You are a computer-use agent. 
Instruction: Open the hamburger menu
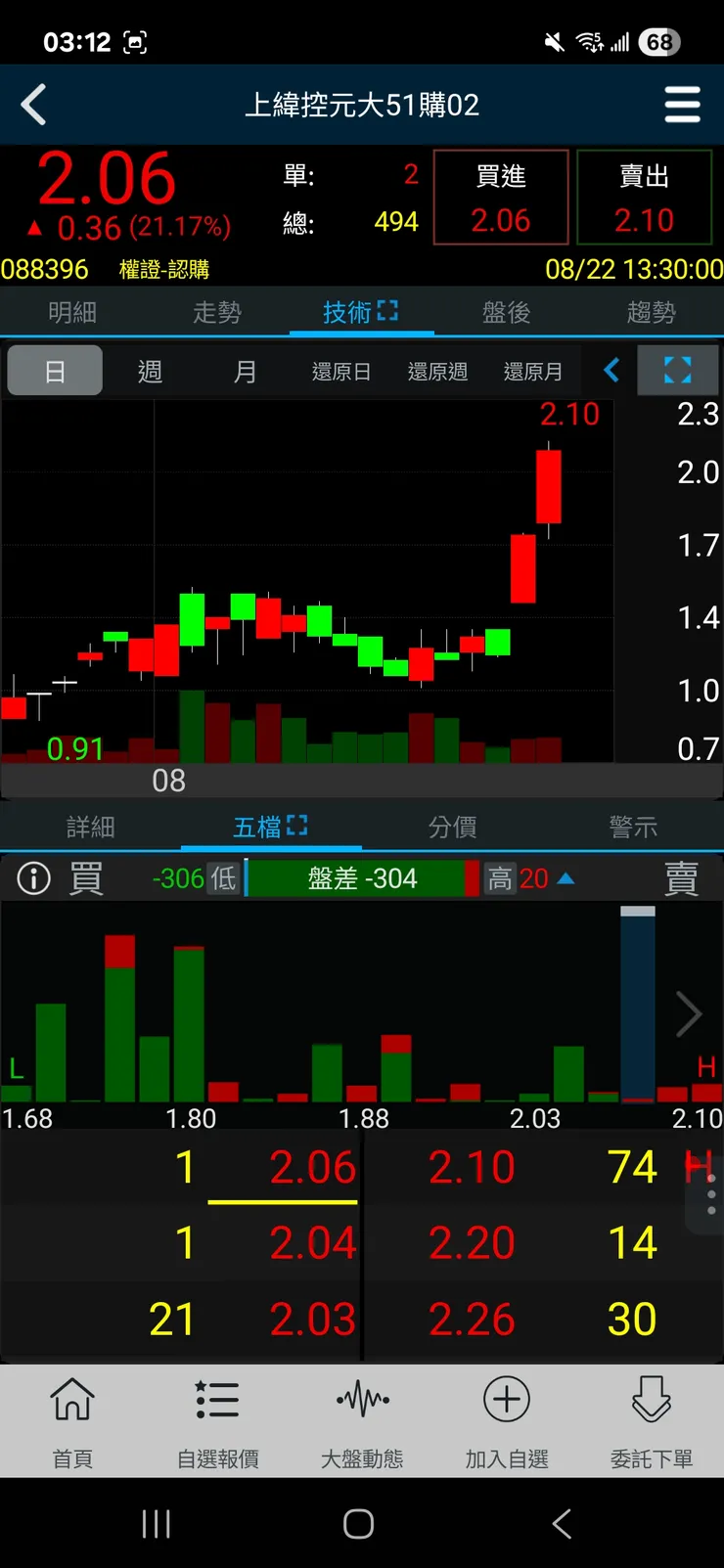click(x=682, y=105)
